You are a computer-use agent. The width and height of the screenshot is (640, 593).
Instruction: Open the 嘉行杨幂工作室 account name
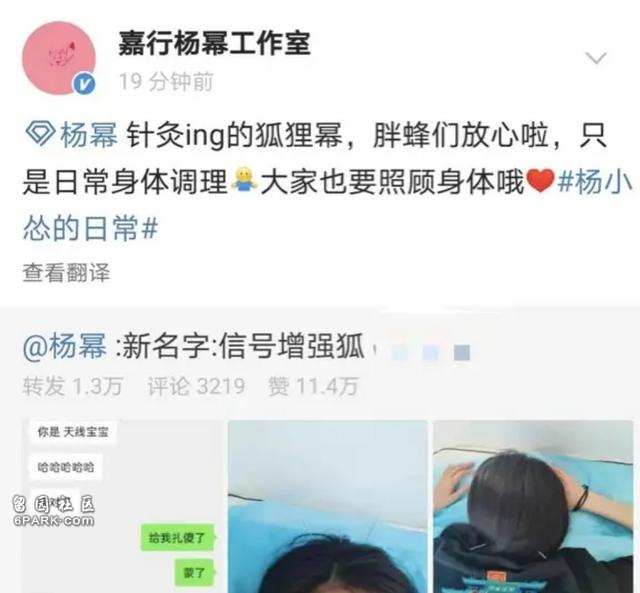click(215, 43)
